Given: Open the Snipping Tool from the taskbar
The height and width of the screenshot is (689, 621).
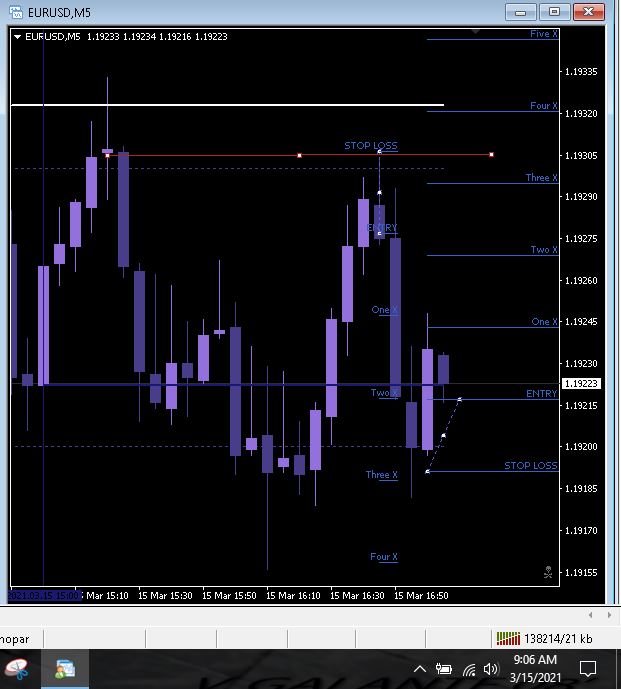Looking at the screenshot, I should pyautogui.click(x=16, y=668).
